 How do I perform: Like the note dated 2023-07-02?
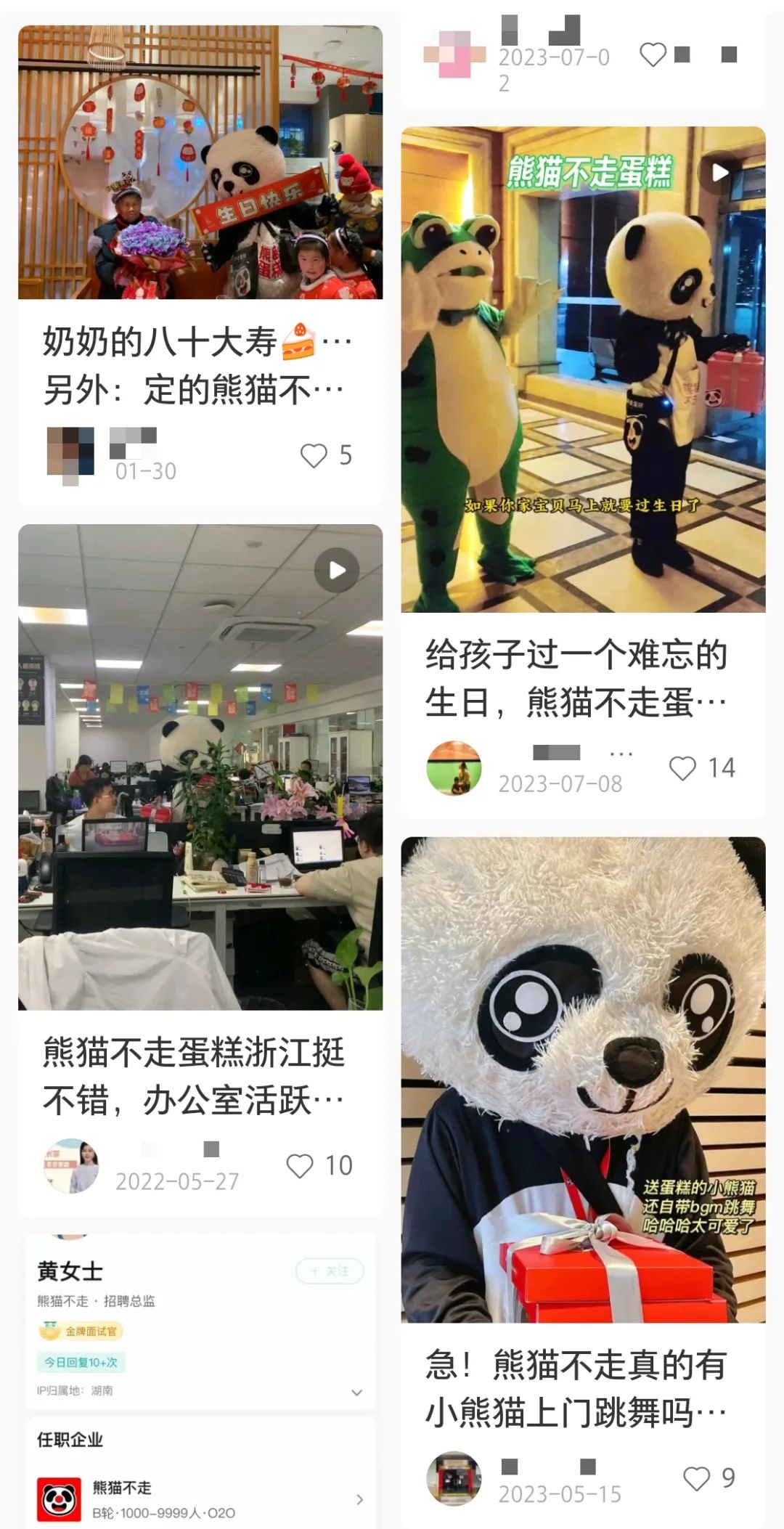tap(653, 54)
